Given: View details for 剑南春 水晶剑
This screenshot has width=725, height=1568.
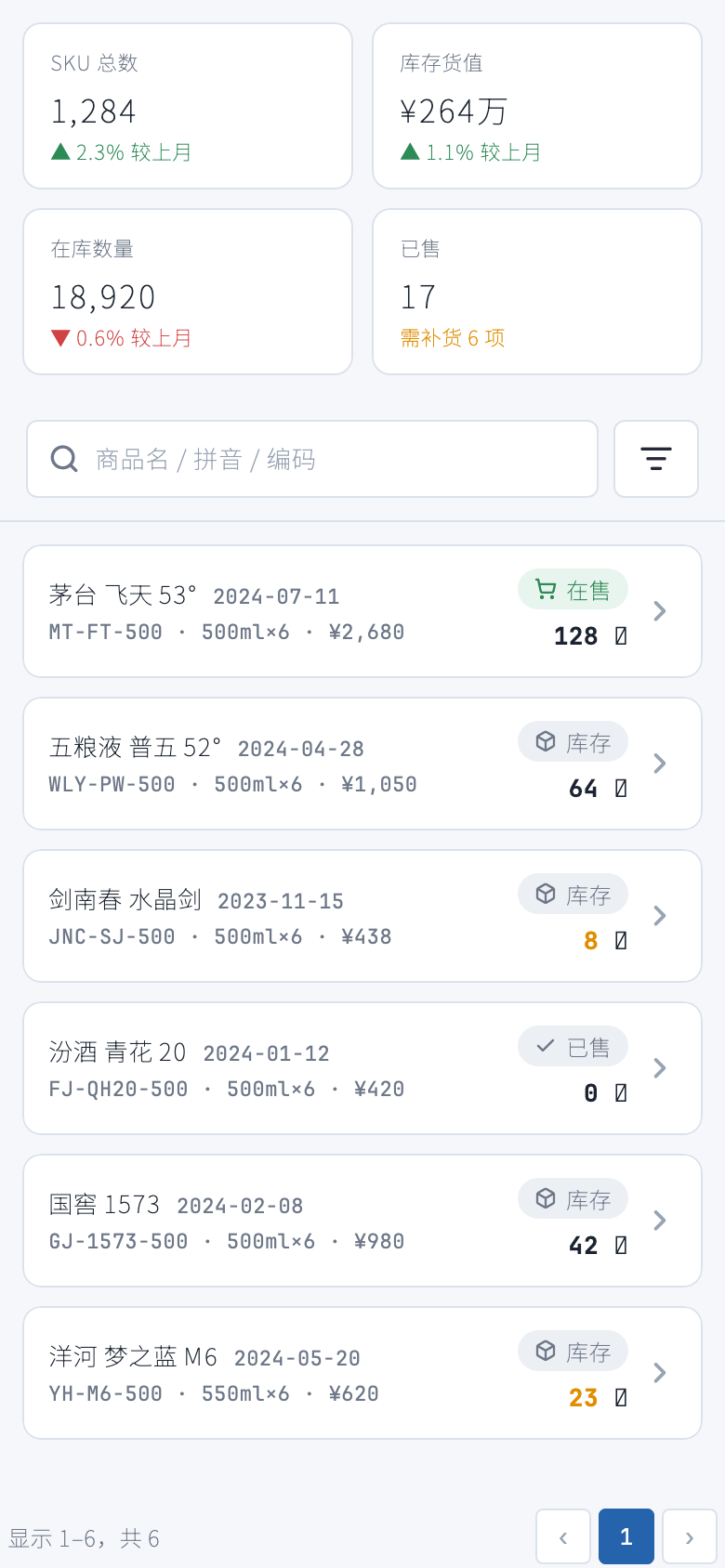Looking at the screenshot, I should 362,916.
